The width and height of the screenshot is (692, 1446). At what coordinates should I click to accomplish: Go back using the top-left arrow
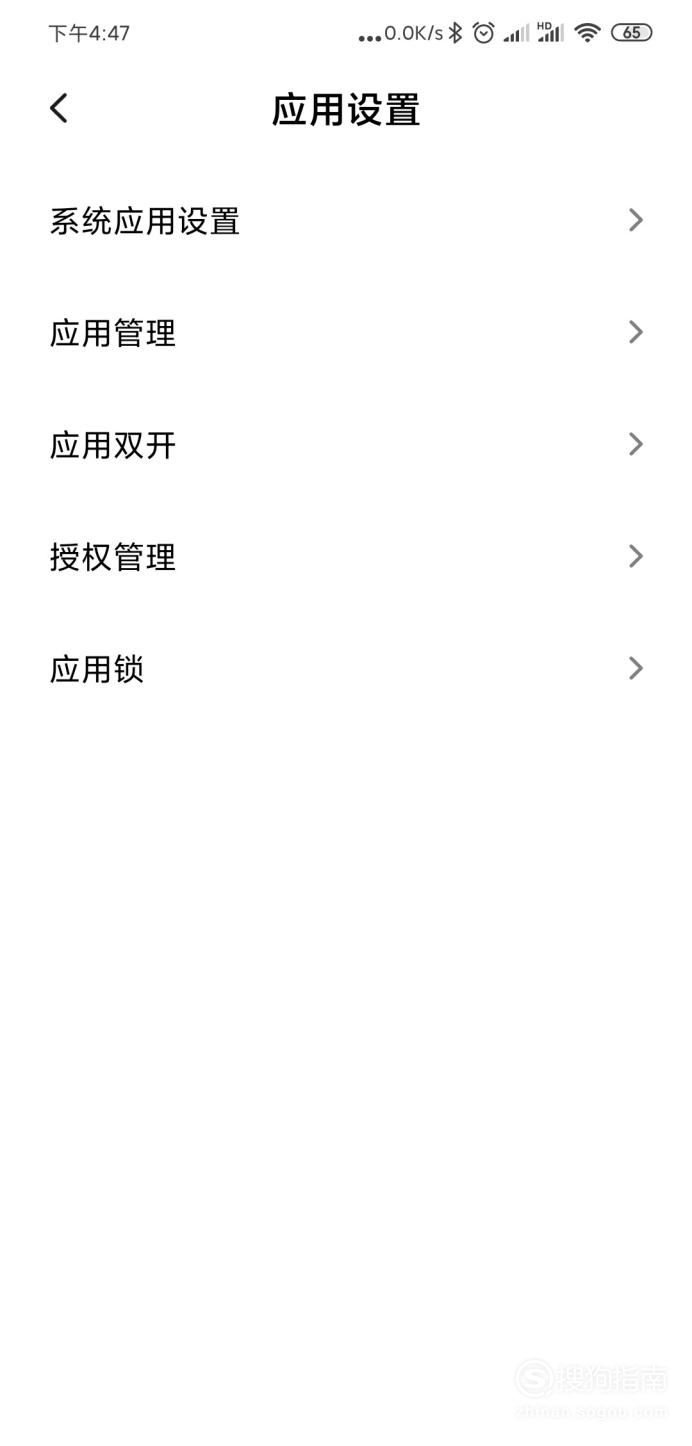(59, 108)
